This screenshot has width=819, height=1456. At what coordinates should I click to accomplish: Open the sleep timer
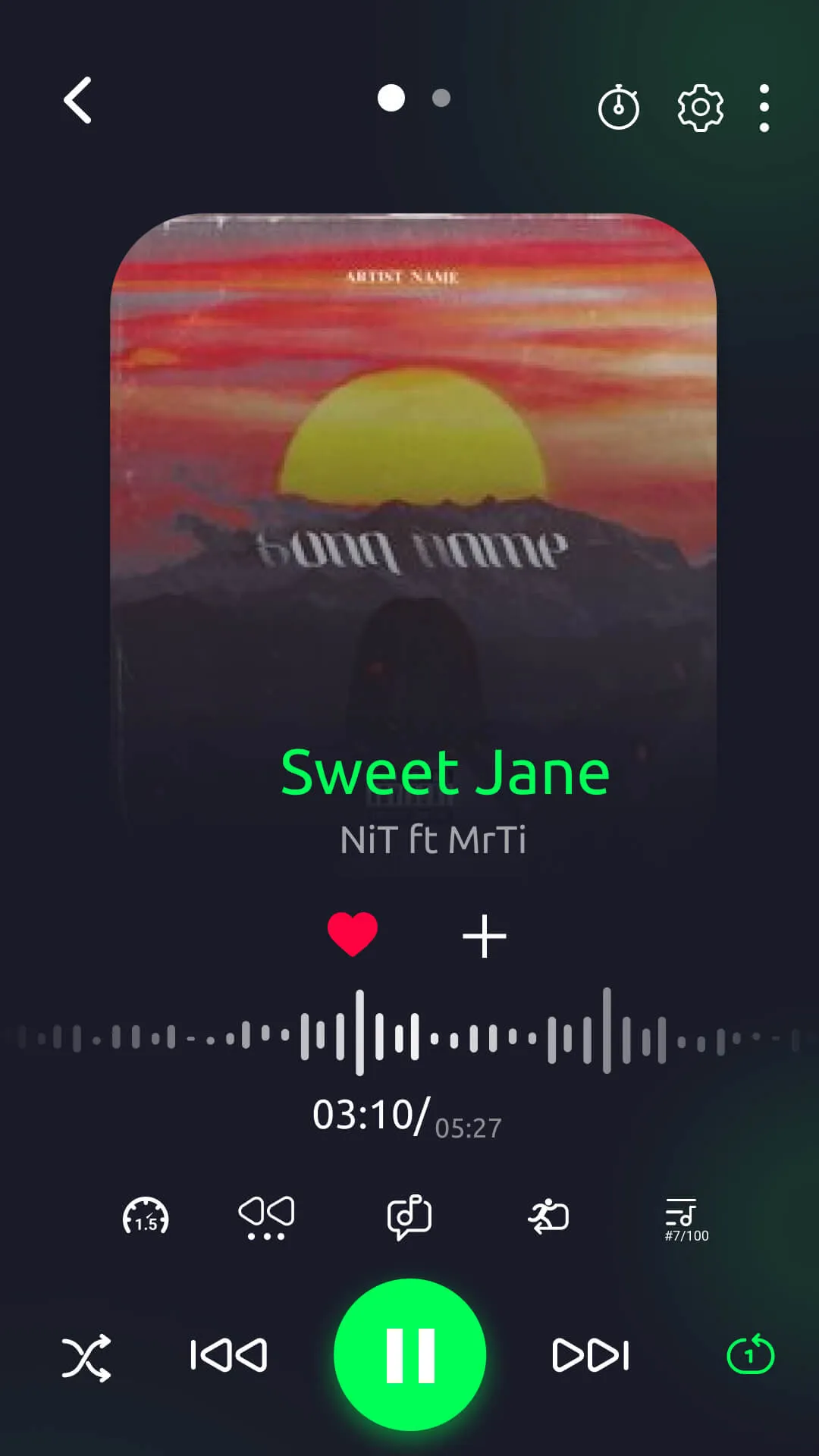618,108
